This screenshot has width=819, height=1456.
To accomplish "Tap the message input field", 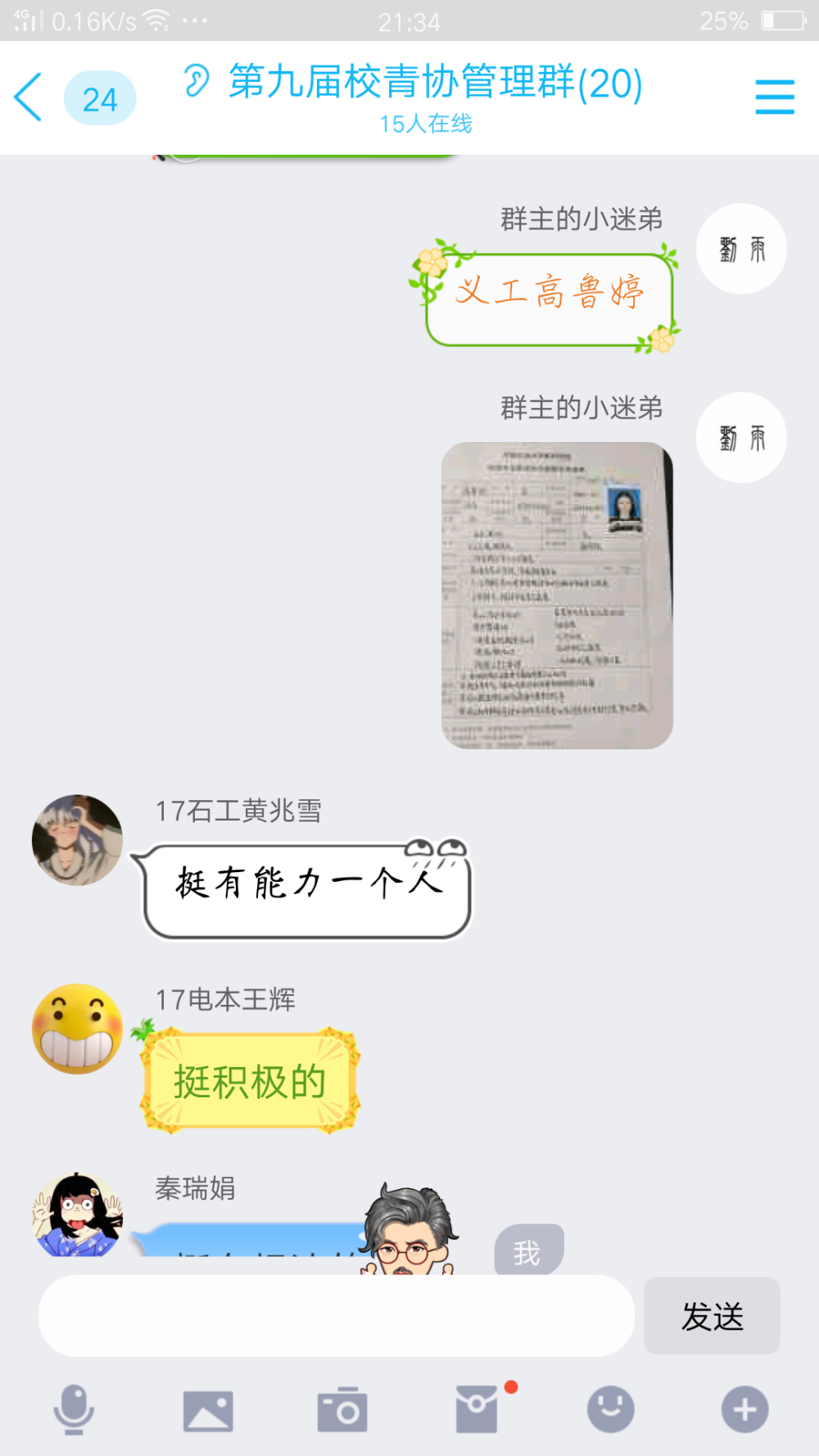I will (x=337, y=1315).
